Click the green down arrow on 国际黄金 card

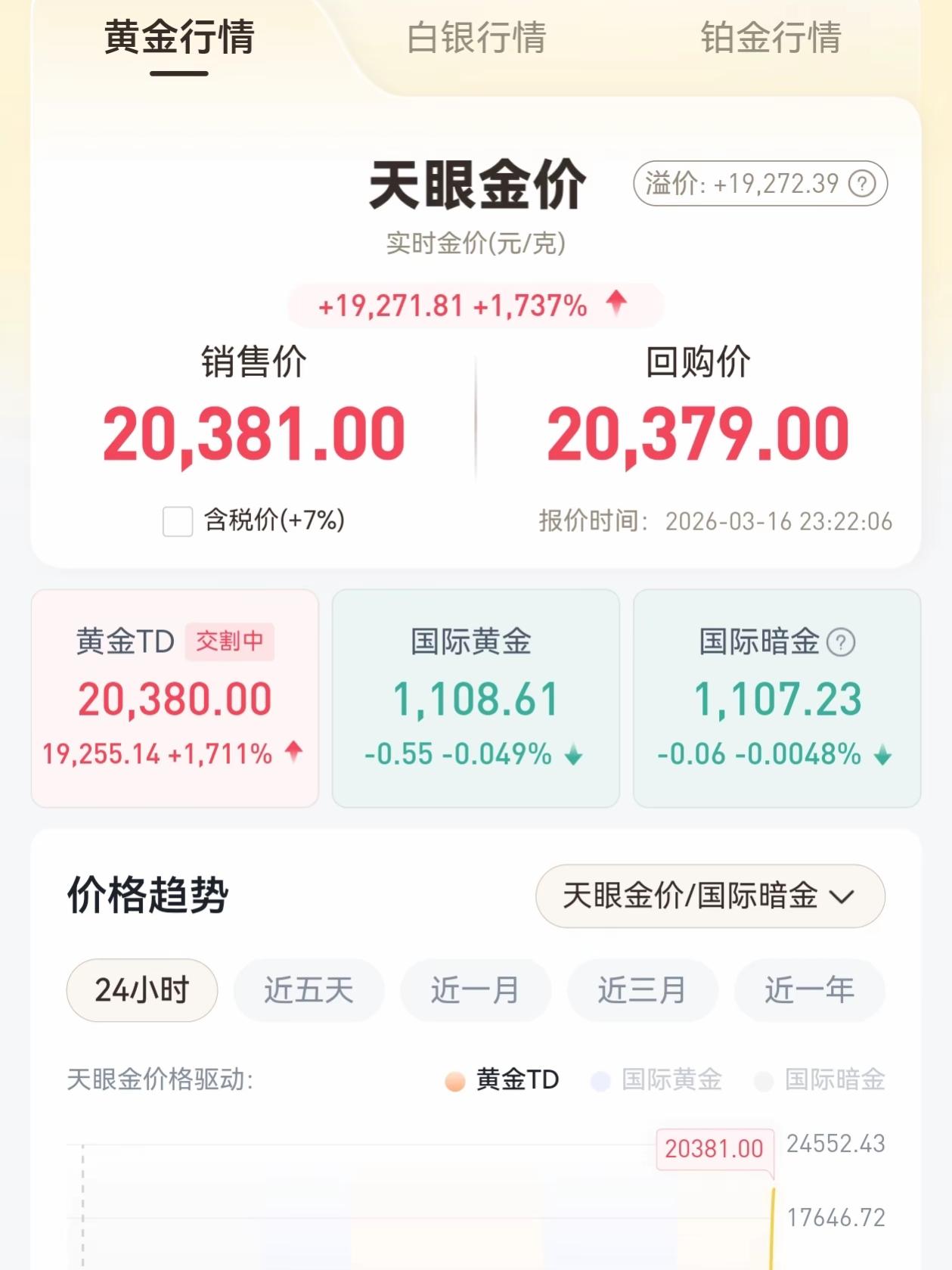pos(572,753)
